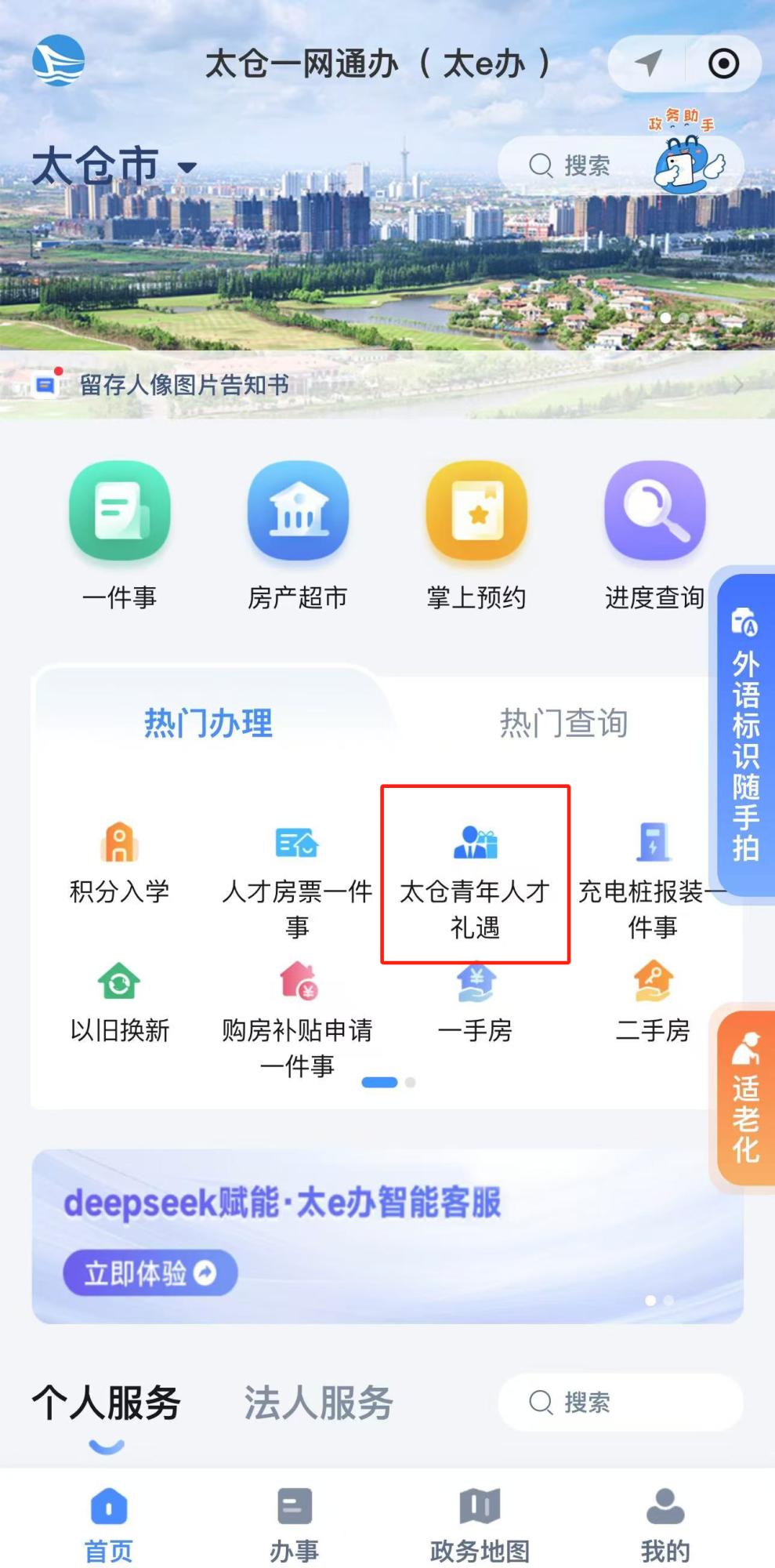Open the 太仓市 city dropdown
The height and width of the screenshot is (1568, 775).
click(x=114, y=167)
